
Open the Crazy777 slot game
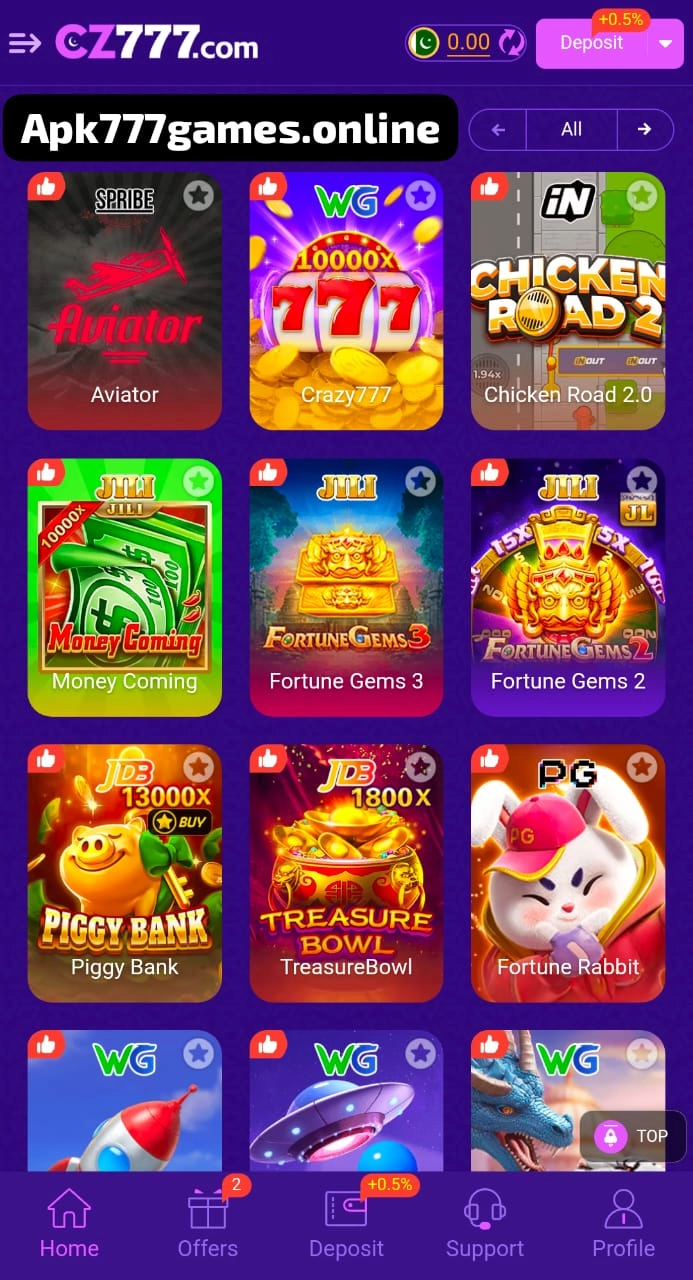346,300
